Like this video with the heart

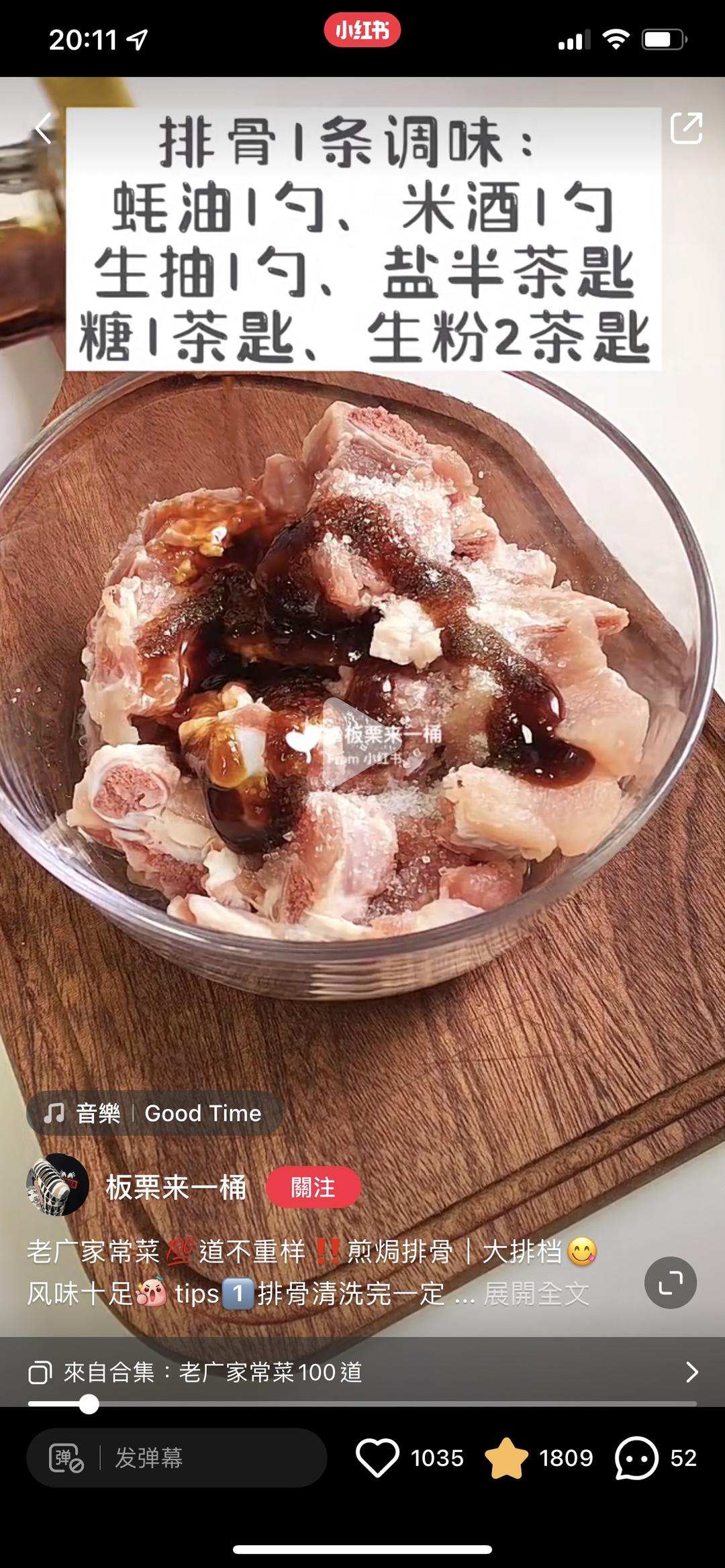[x=377, y=1457]
